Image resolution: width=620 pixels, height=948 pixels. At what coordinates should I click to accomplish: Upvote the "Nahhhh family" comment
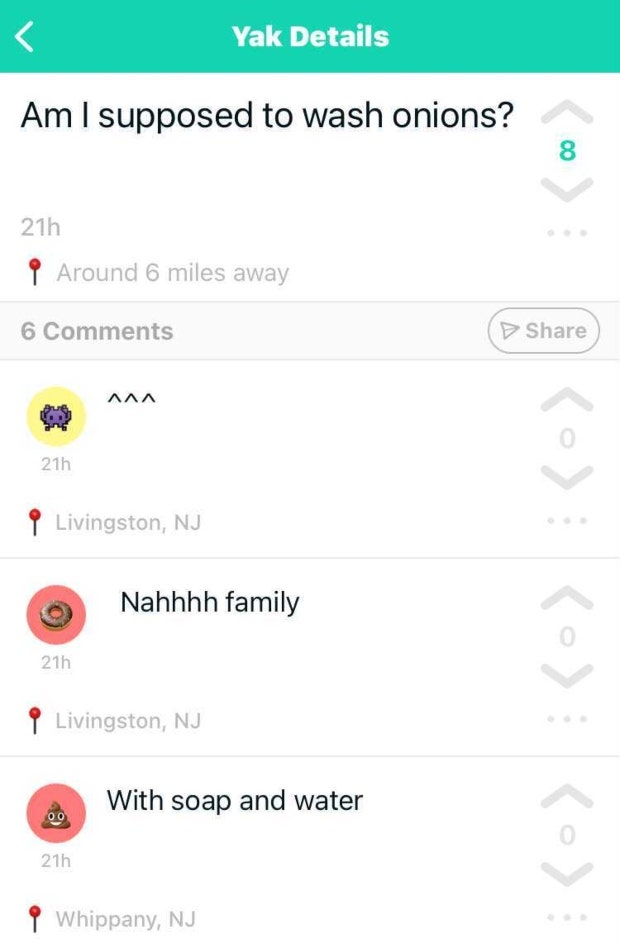point(567,599)
